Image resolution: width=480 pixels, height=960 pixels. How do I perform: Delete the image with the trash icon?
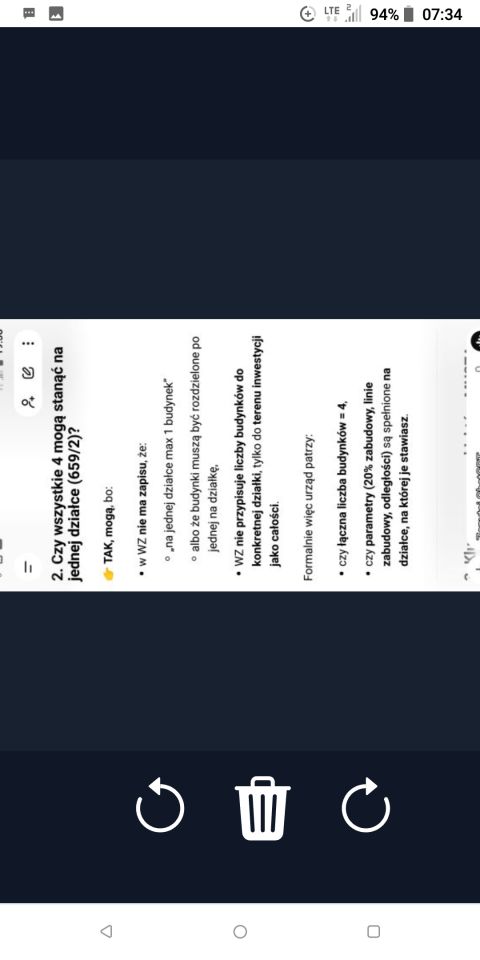click(x=263, y=809)
